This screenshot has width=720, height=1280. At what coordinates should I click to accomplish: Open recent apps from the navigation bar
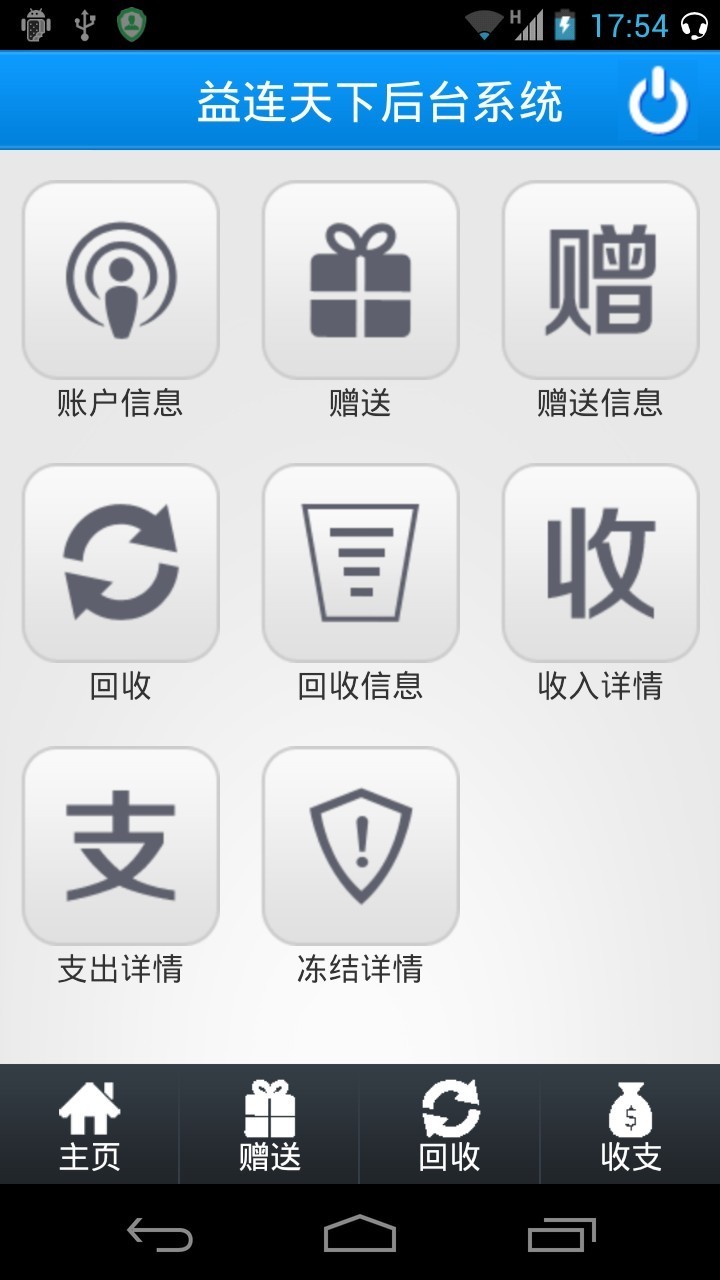coord(562,1235)
